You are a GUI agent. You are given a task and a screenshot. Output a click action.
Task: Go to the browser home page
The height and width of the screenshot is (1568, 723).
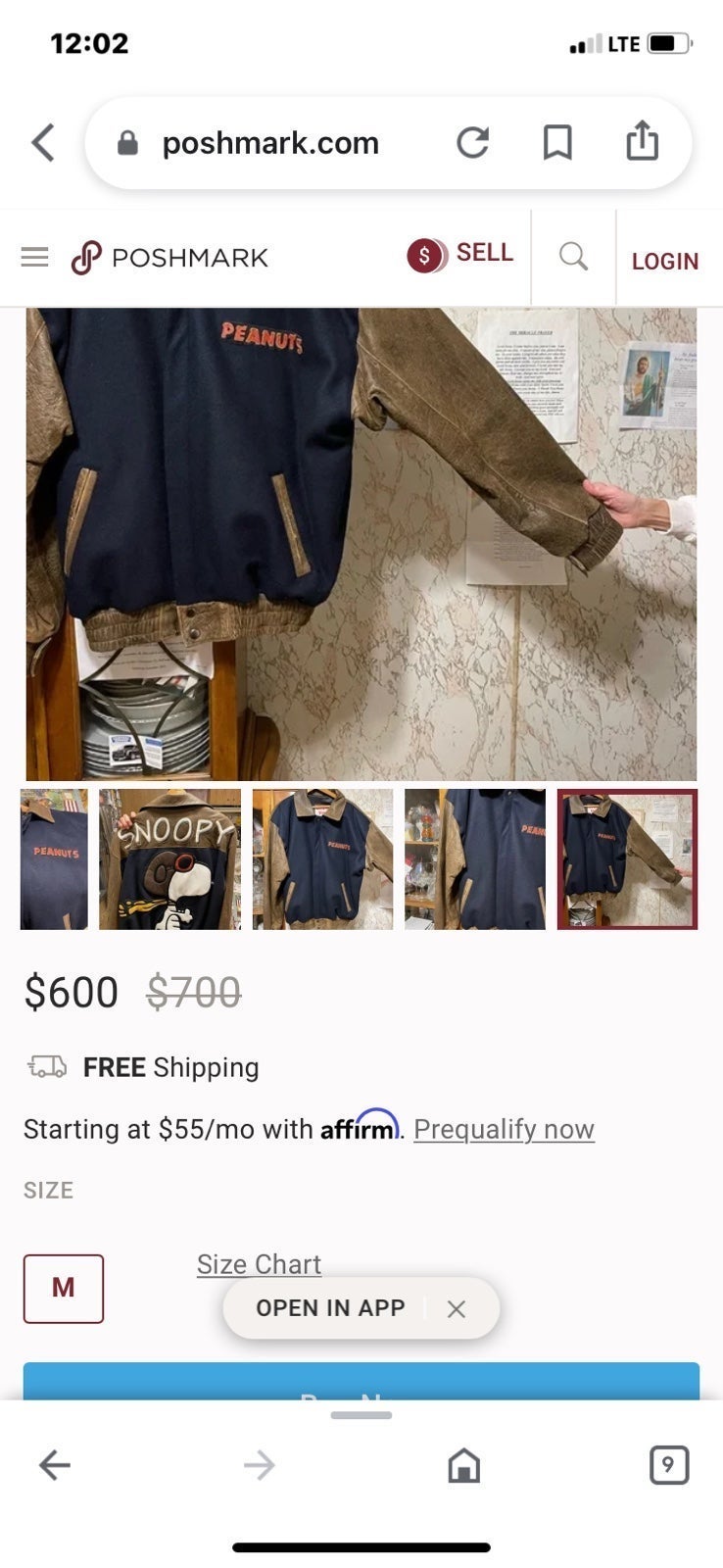pos(463,1465)
